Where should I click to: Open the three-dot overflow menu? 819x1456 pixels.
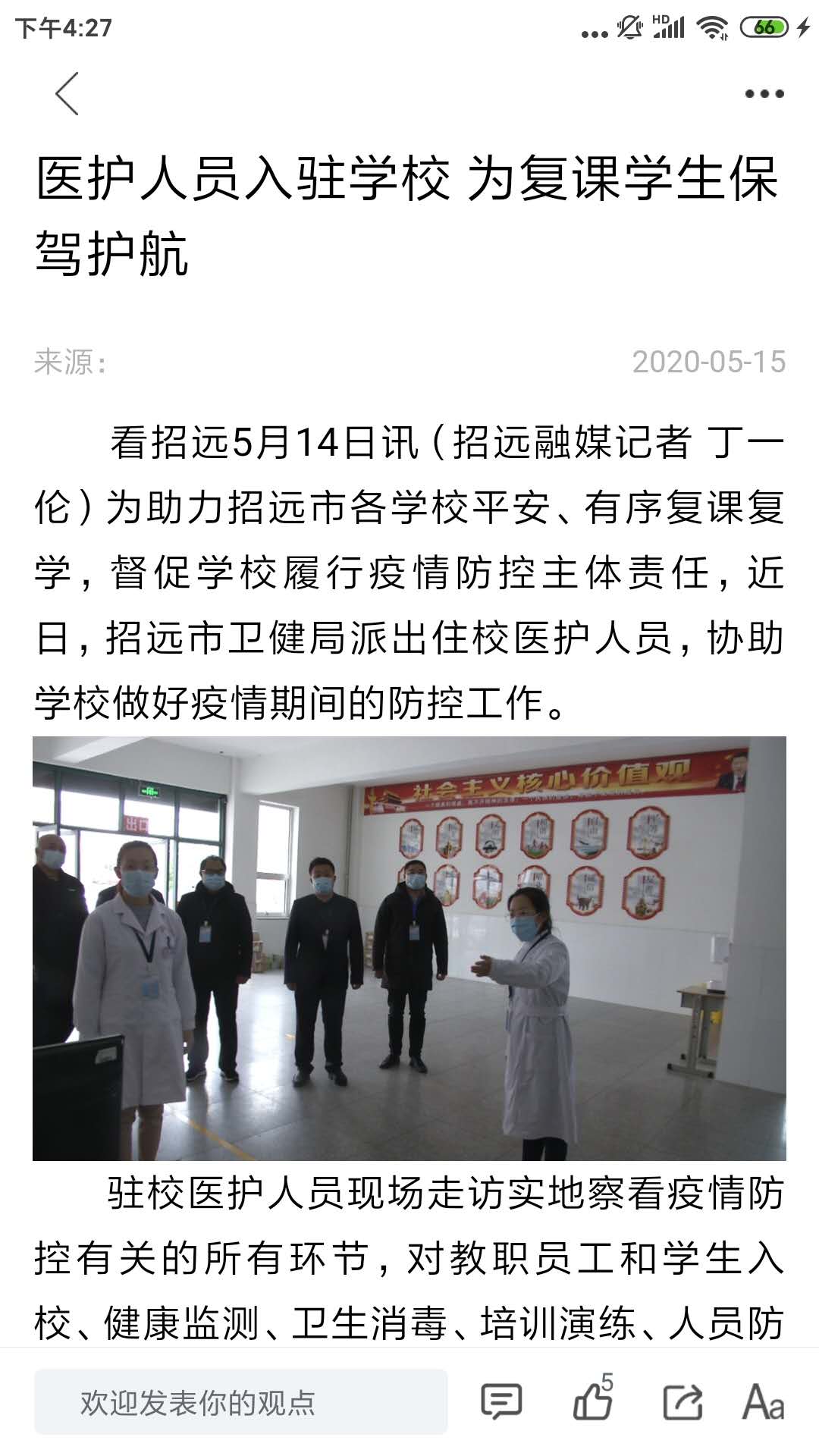coord(764,94)
